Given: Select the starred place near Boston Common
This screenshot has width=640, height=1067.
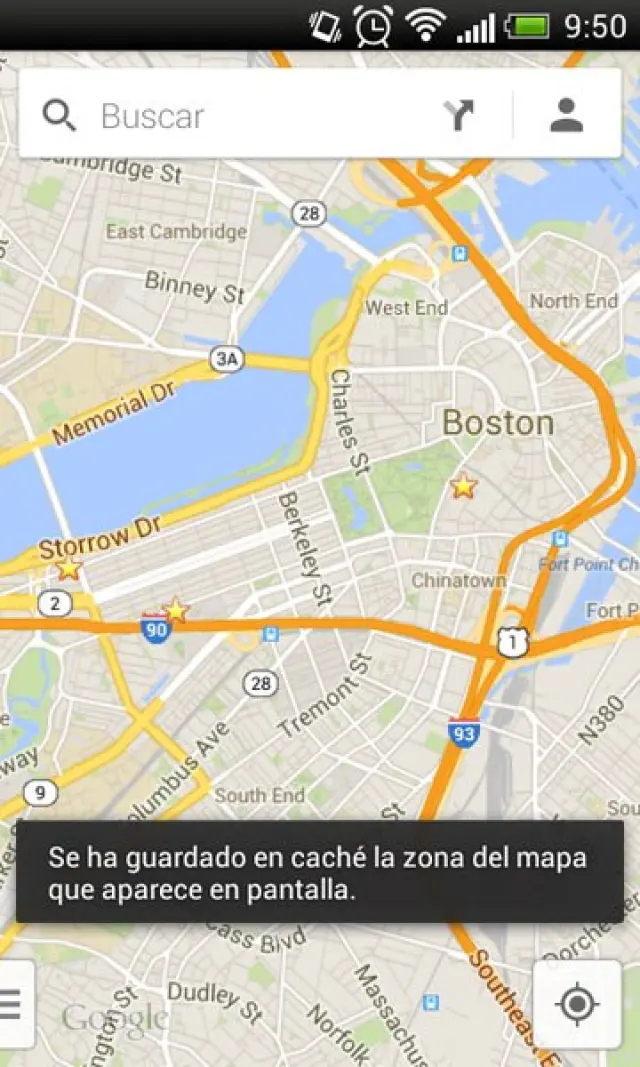Looking at the screenshot, I should 463,487.
